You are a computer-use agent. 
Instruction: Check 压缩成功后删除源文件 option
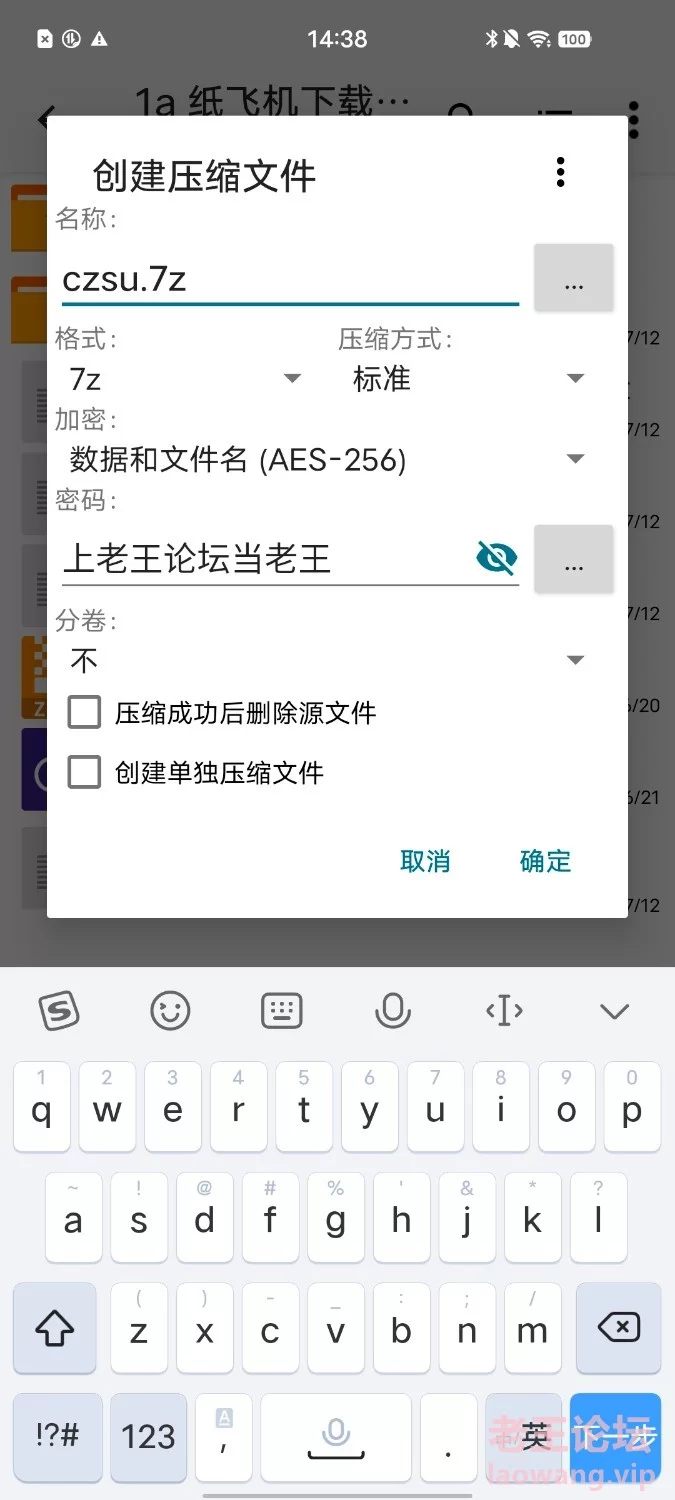coord(85,713)
